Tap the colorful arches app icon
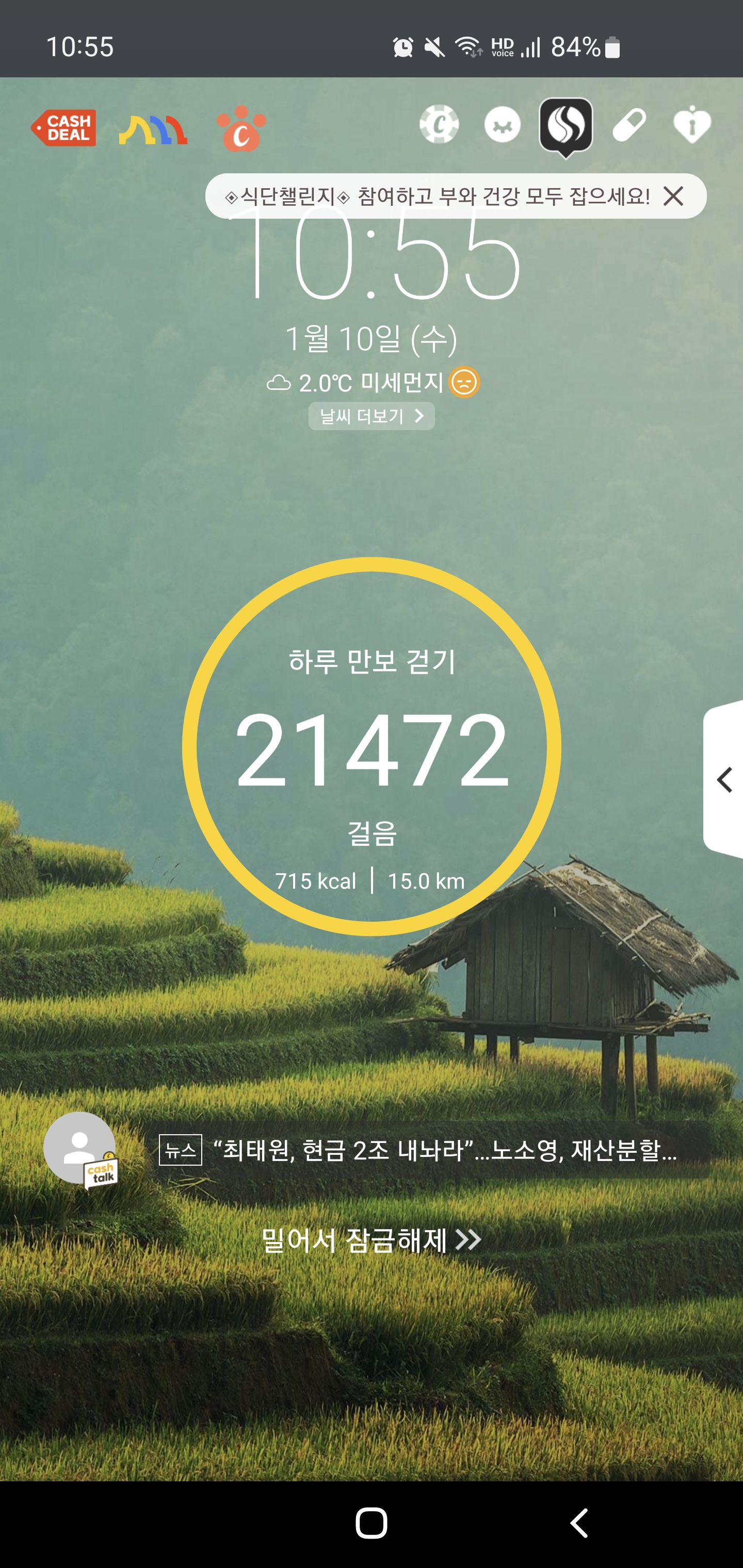 click(x=153, y=129)
